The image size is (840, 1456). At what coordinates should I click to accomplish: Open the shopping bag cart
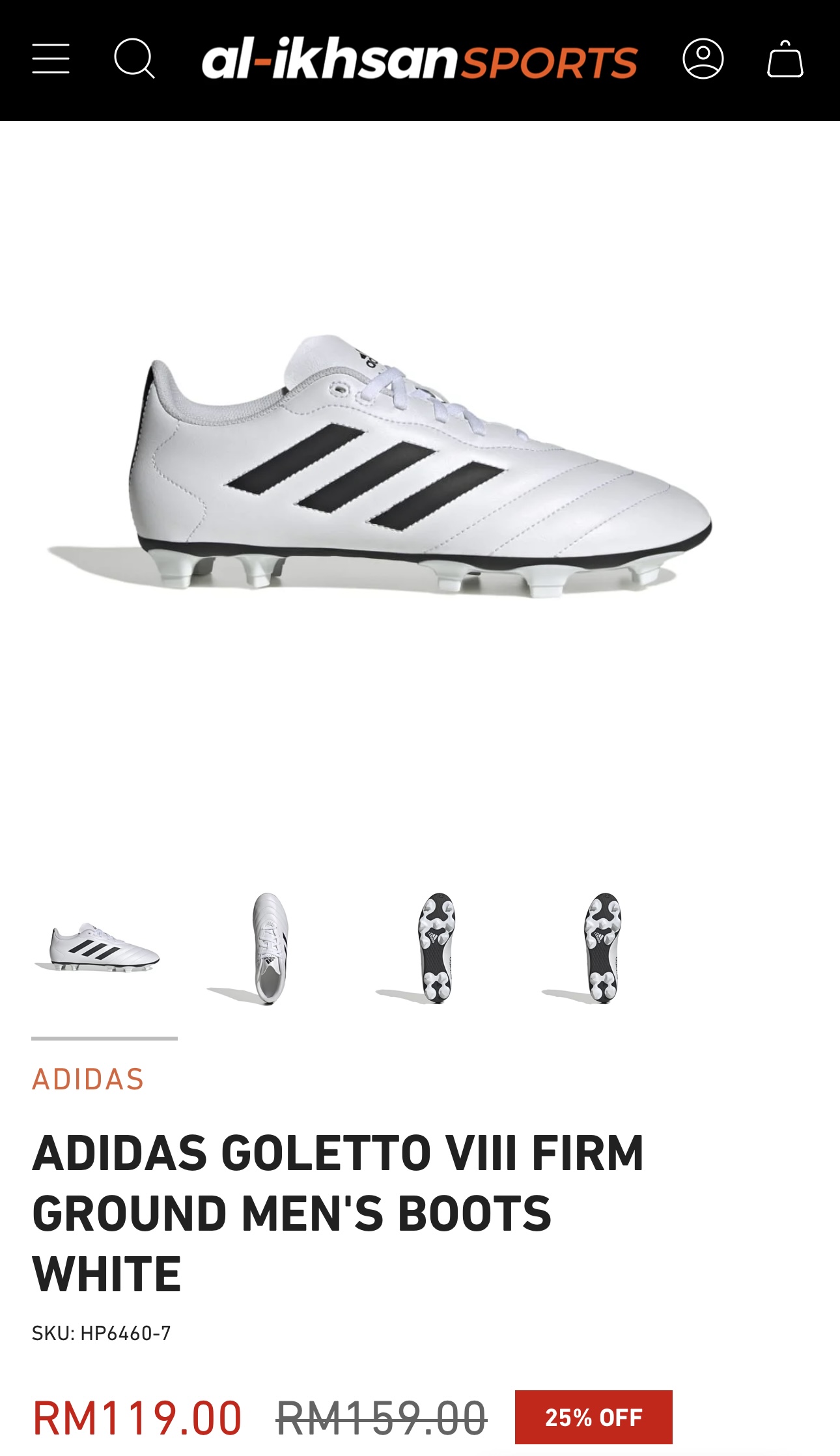(785, 59)
